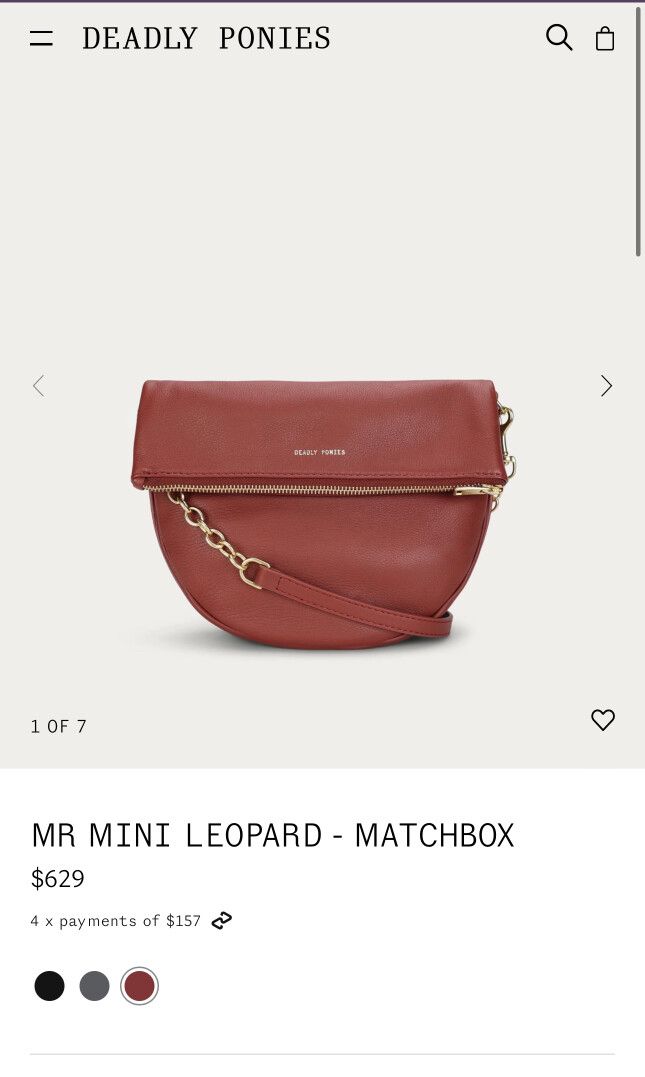Show the previous product image

(38, 386)
